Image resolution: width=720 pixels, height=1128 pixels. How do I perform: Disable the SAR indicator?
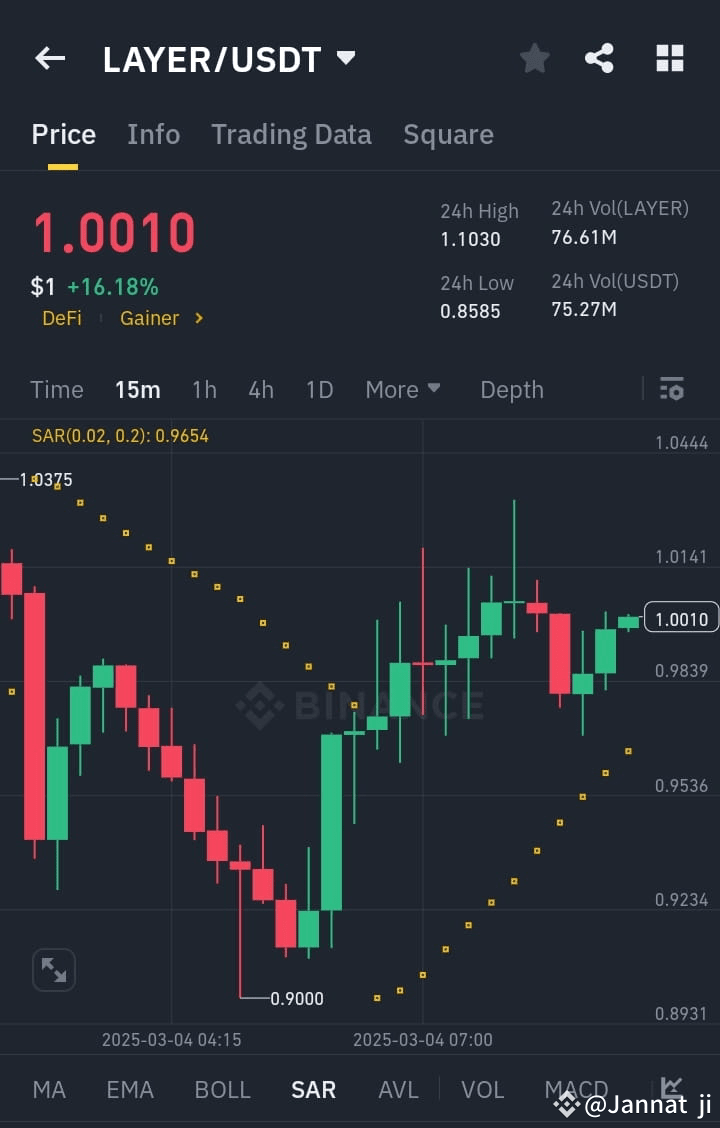point(313,1089)
